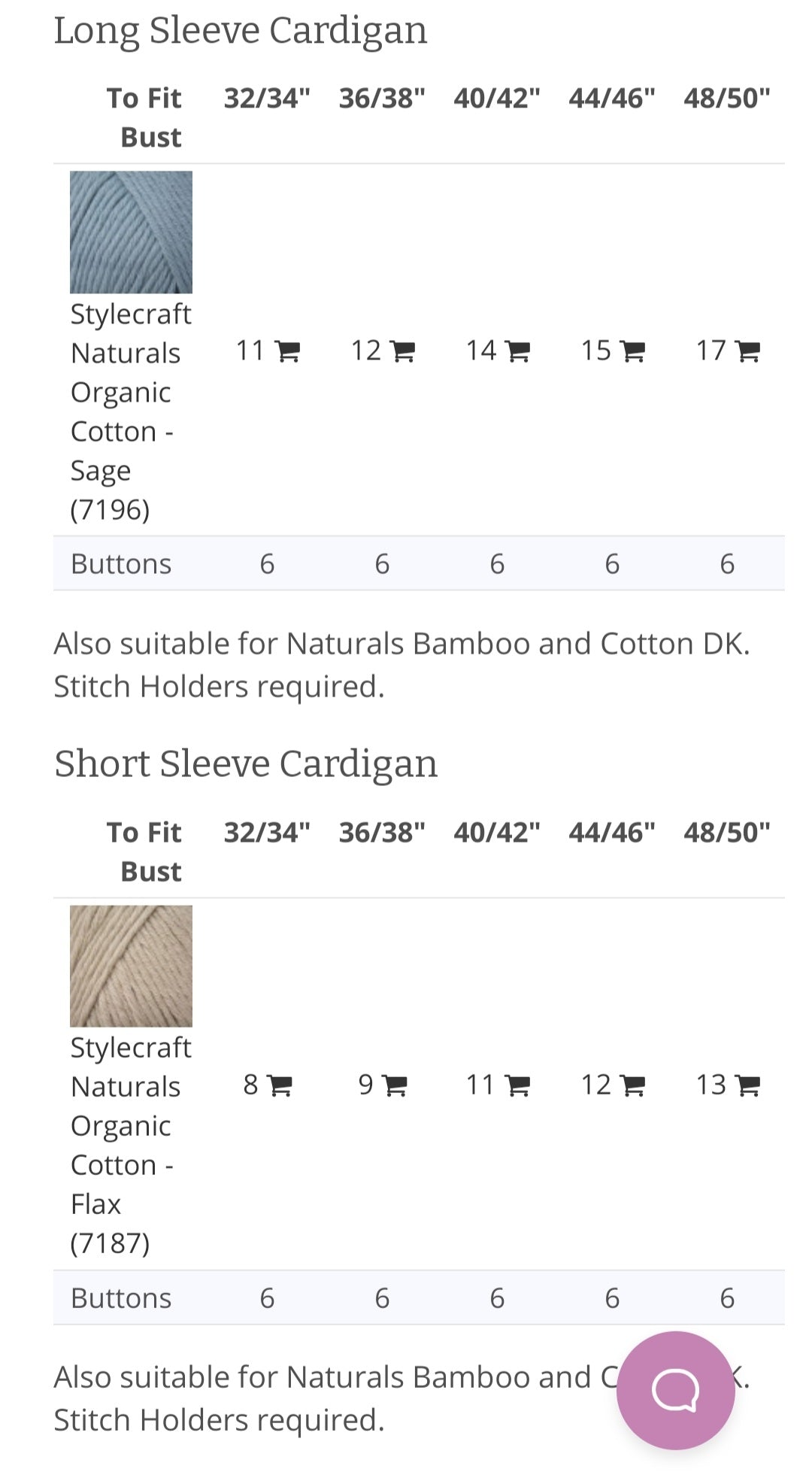Click the Flax yarn thumbnail image

coord(131,965)
